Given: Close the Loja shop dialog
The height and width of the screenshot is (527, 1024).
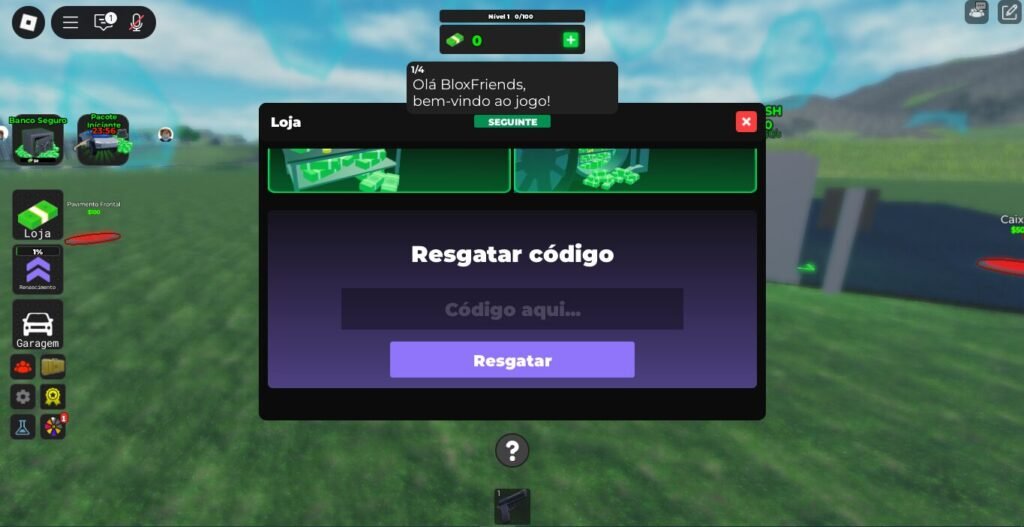Looking at the screenshot, I should pos(746,122).
